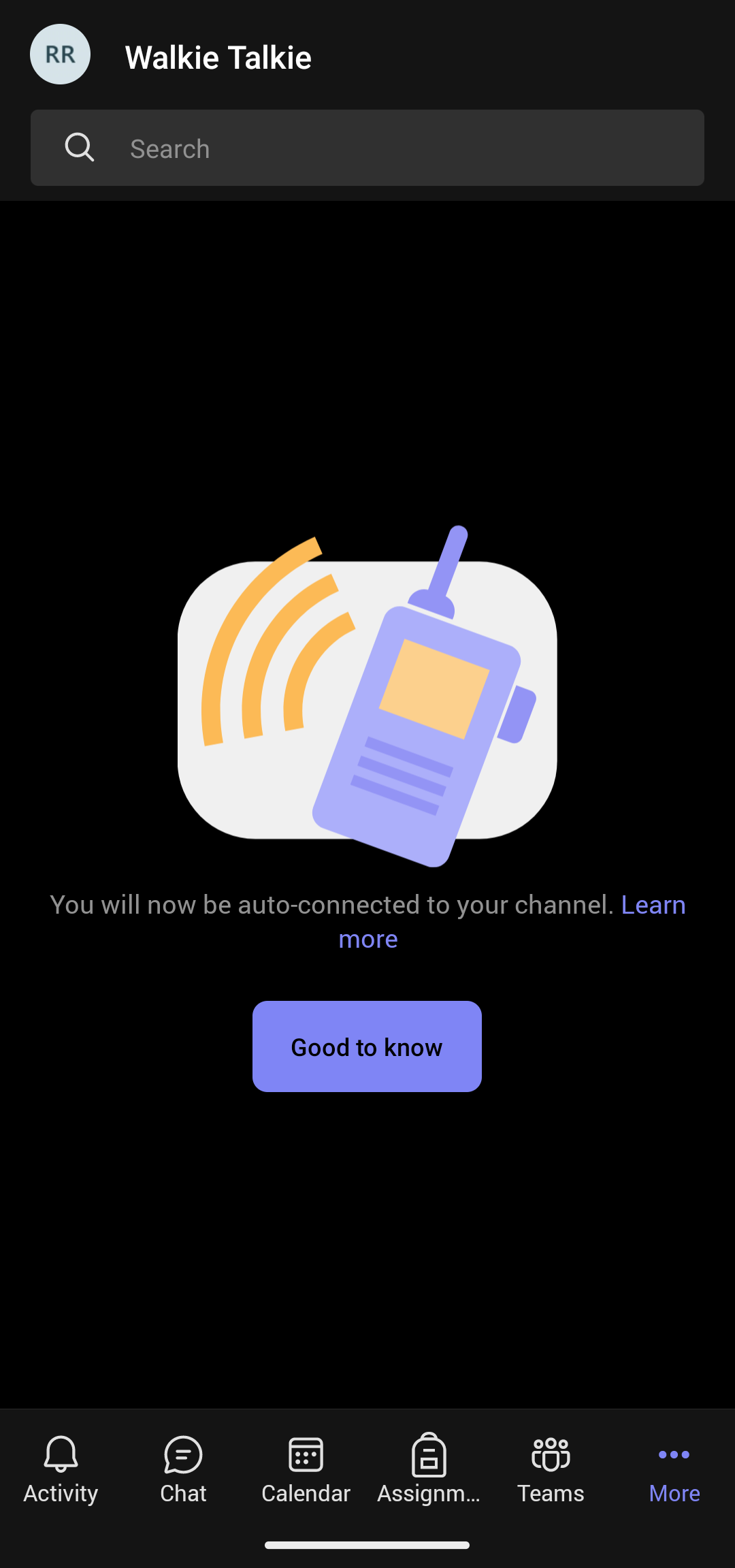Open the More tab
The image size is (735, 1568).
pyautogui.click(x=674, y=1469)
